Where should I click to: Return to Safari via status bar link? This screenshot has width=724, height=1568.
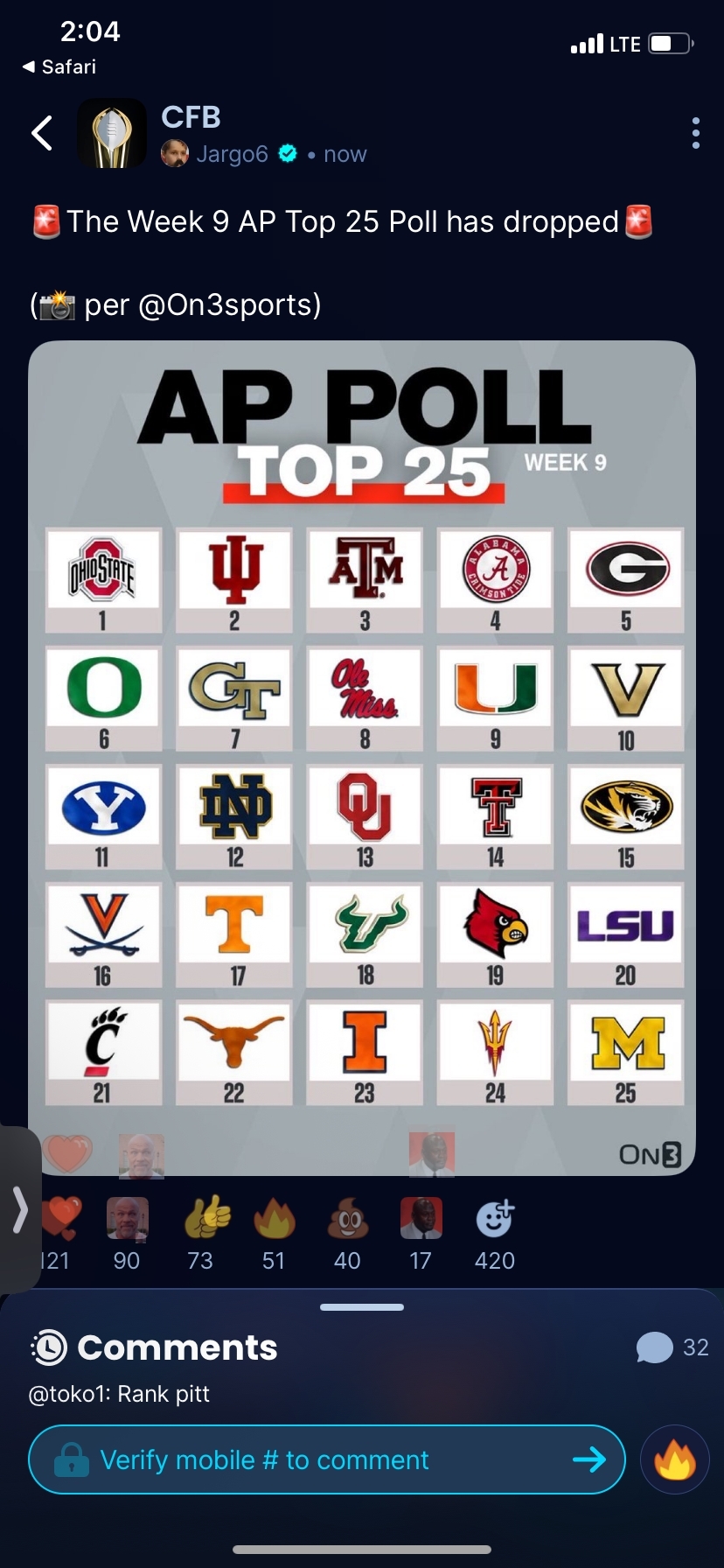click(59, 66)
